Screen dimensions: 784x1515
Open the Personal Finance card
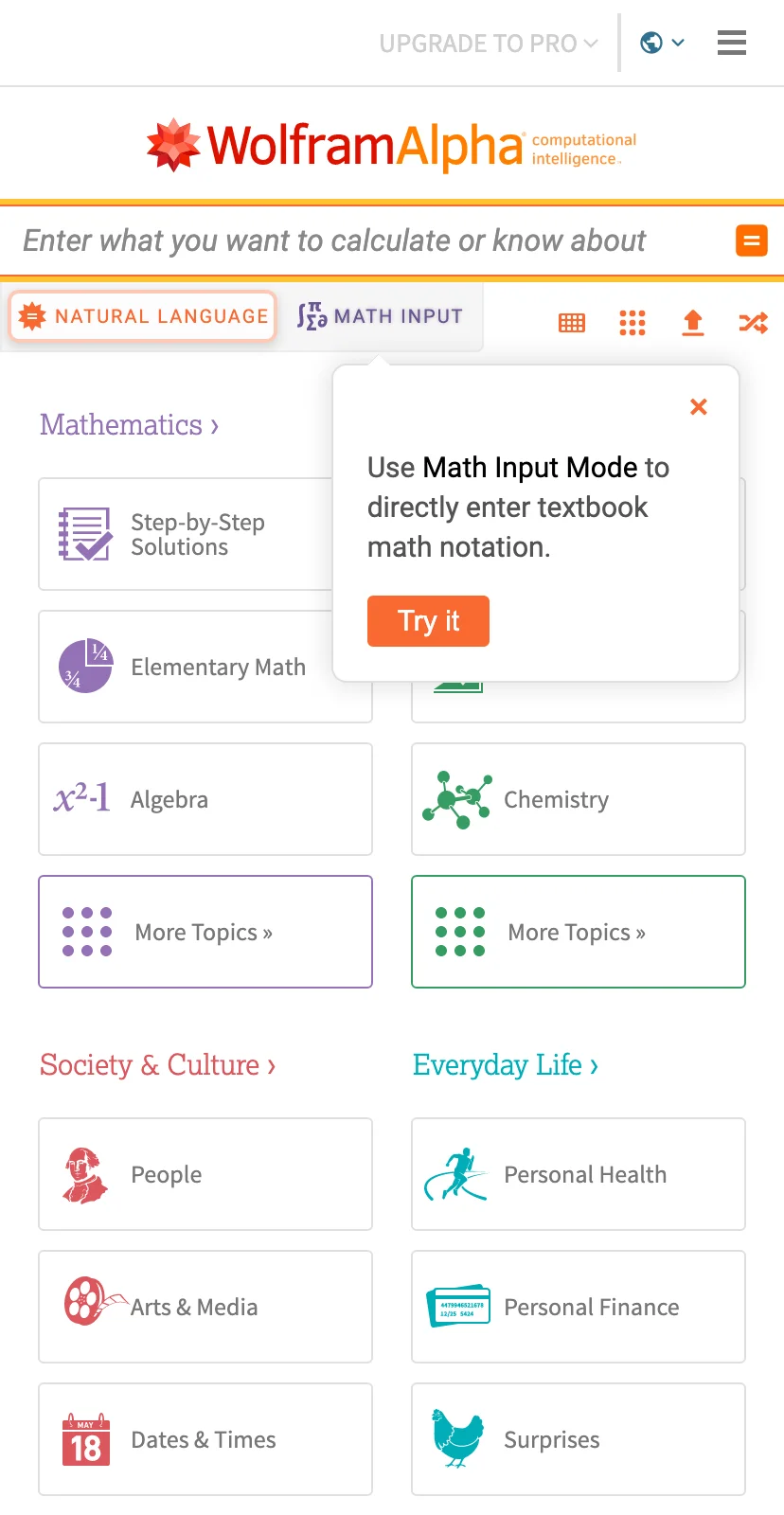pyautogui.click(x=578, y=1307)
